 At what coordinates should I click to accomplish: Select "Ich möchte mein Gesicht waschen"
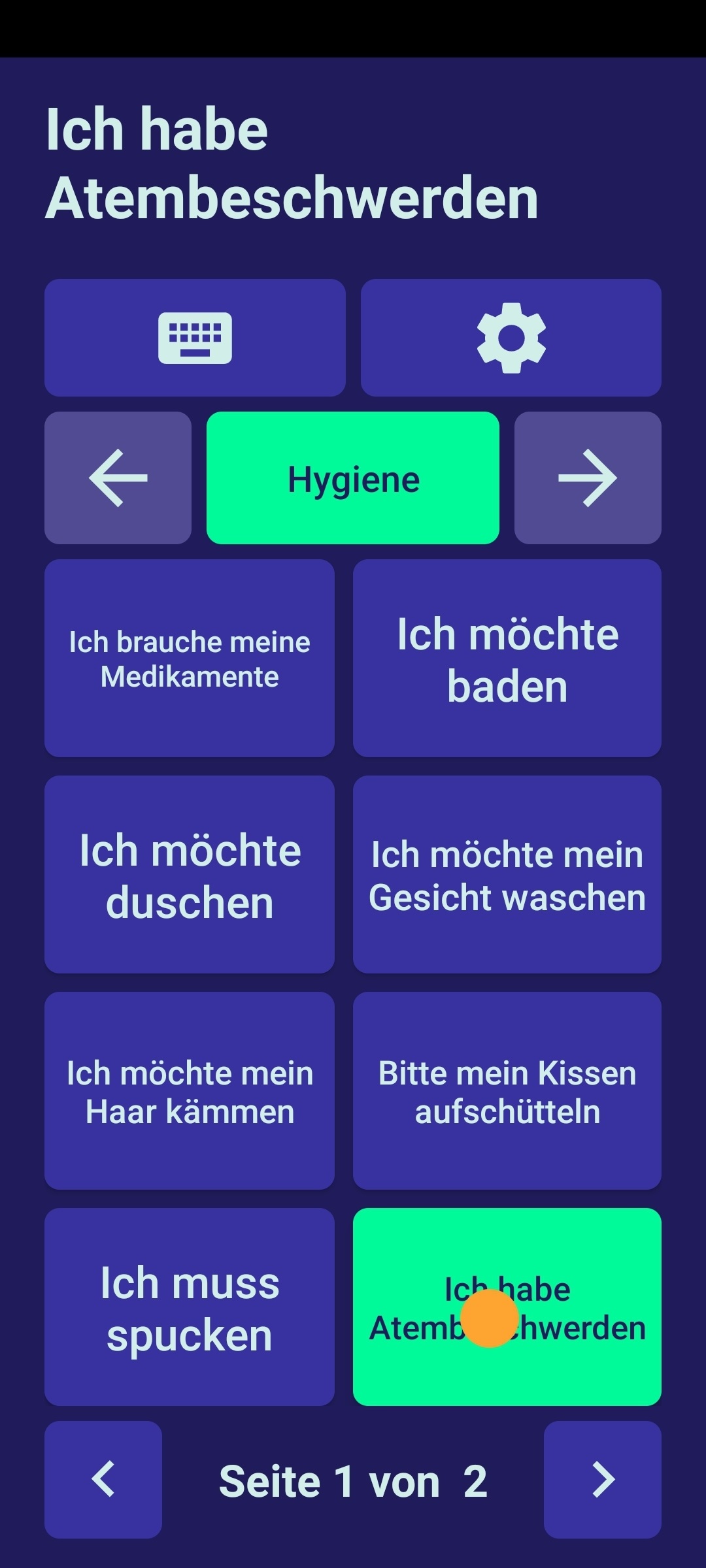[x=507, y=874]
